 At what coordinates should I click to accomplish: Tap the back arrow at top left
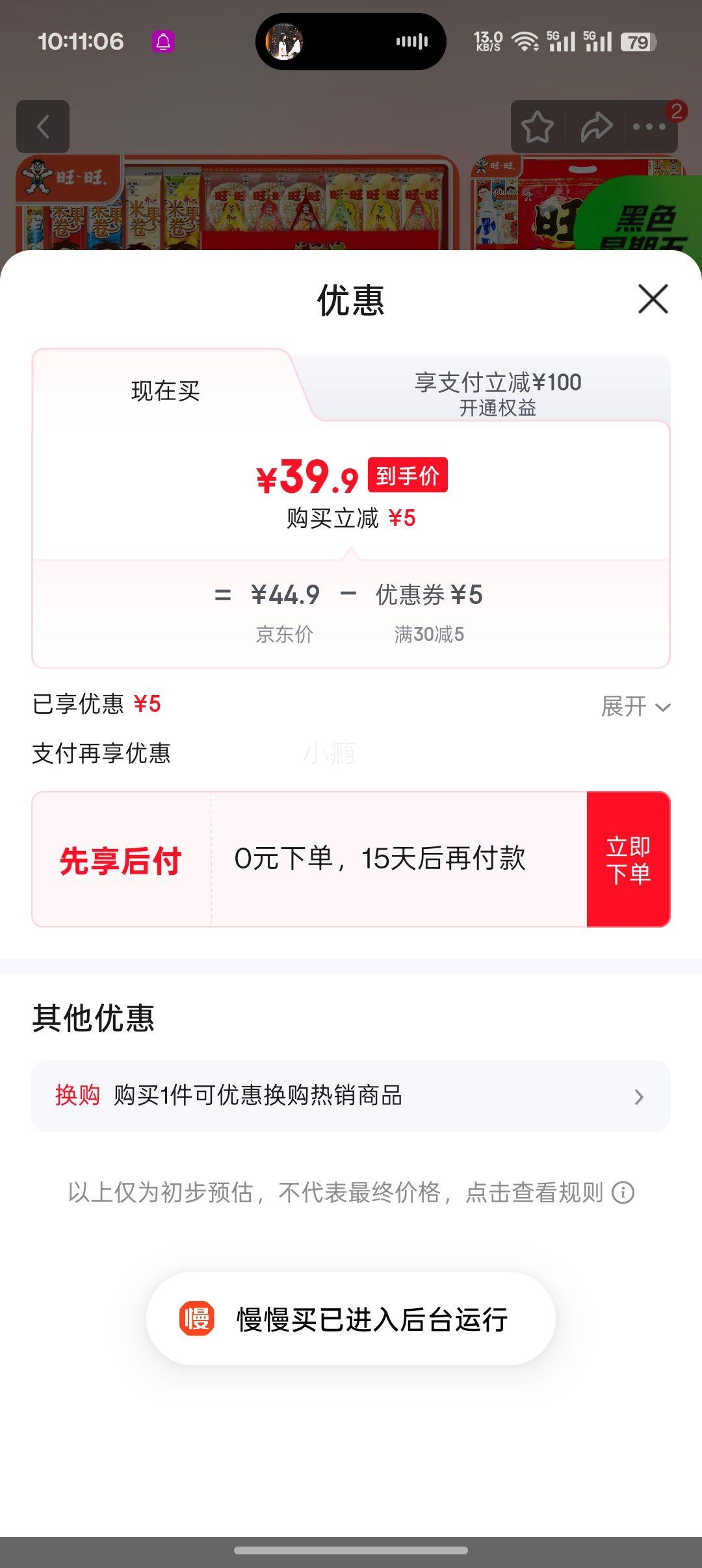[x=43, y=127]
